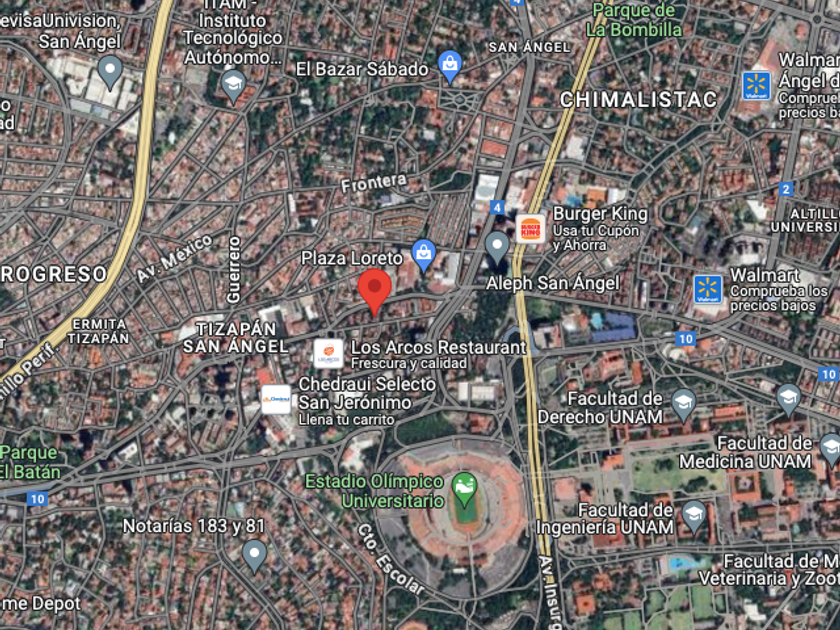Tap the Facultad de Ingeniería UNAM marker
The image size is (840, 630).
(x=693, y=515)
